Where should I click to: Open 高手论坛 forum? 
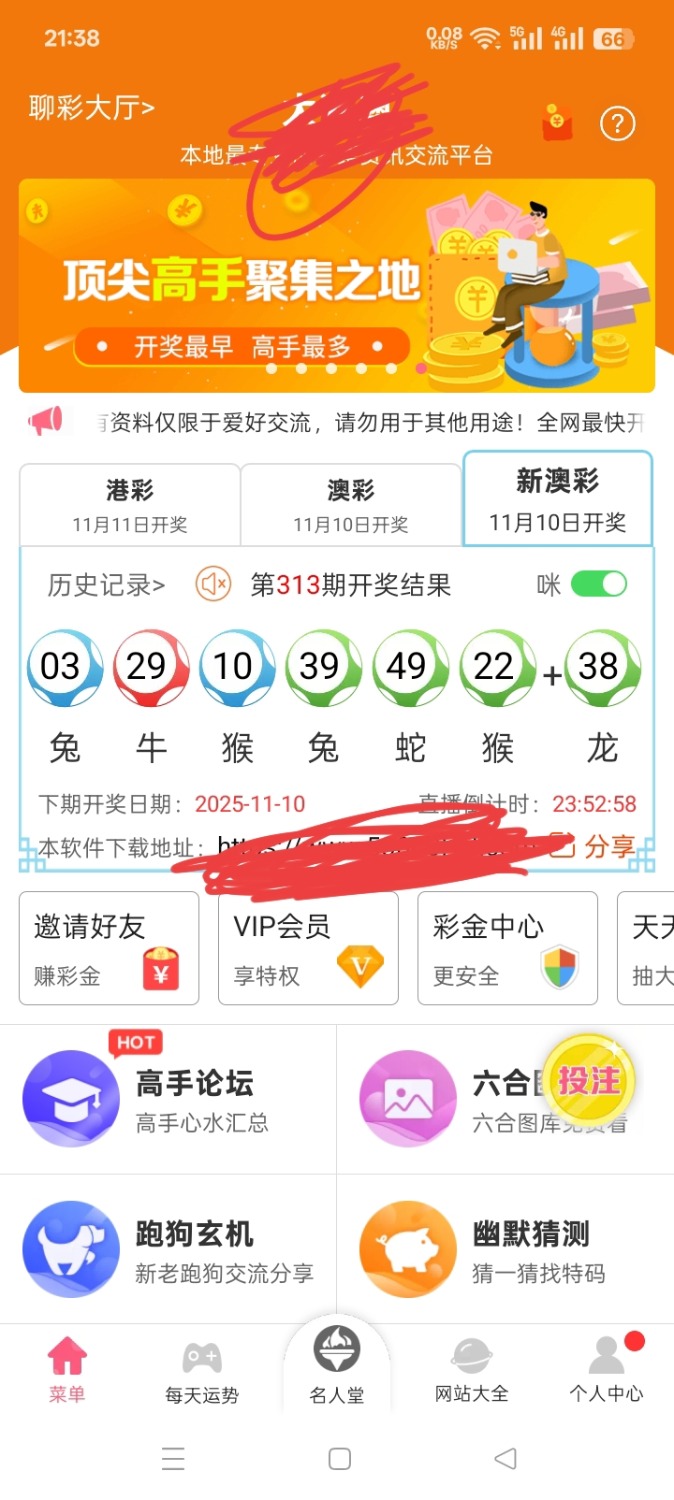tap(168, 1098)
